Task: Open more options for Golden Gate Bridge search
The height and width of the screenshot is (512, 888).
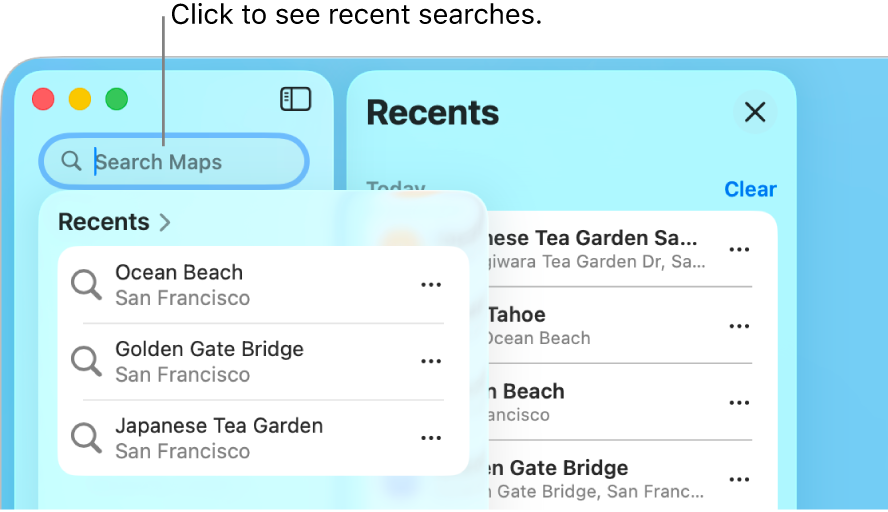Action: (x=431, y=362)
